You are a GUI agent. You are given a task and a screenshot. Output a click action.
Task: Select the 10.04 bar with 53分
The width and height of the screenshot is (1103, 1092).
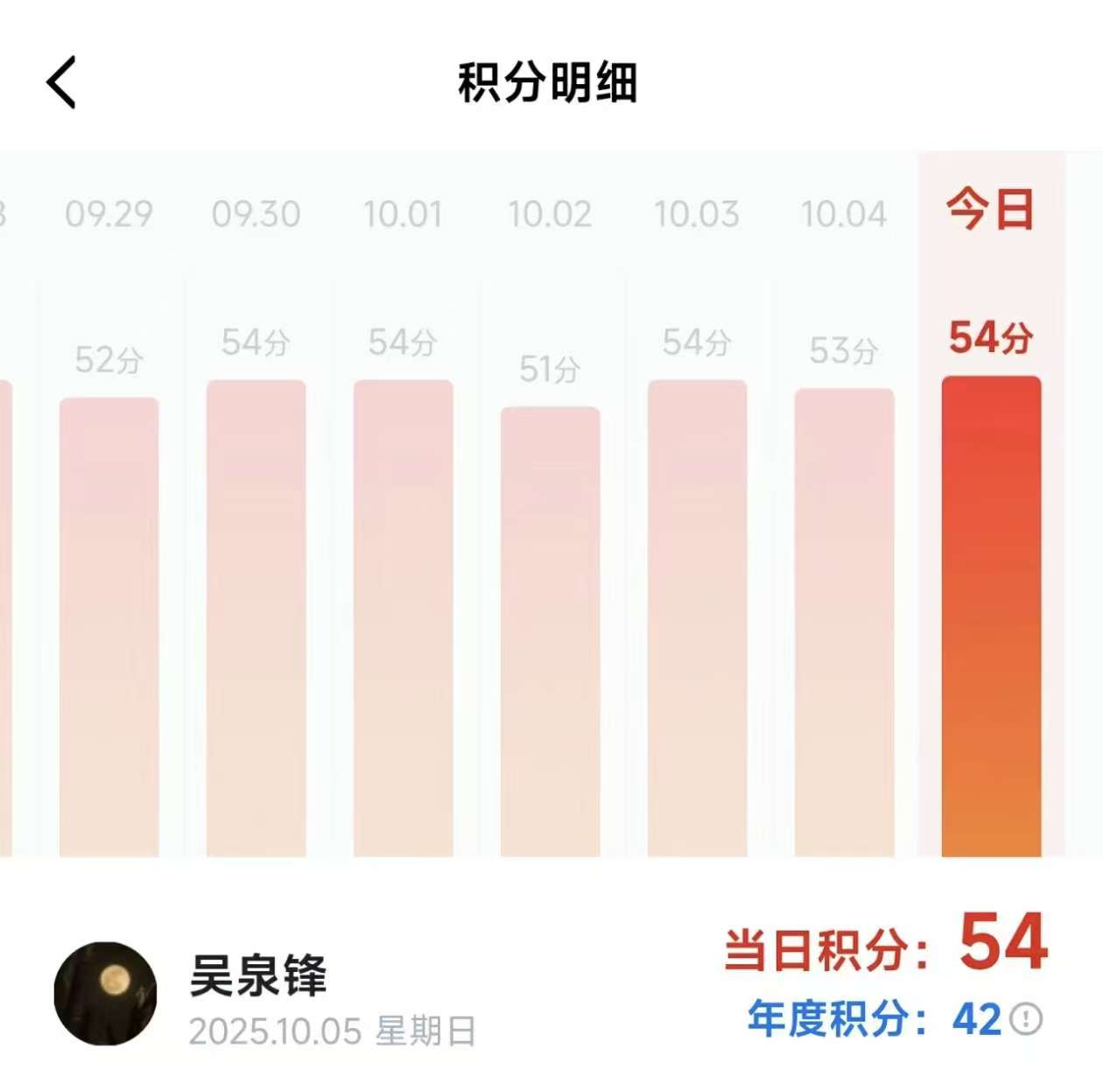844,622
